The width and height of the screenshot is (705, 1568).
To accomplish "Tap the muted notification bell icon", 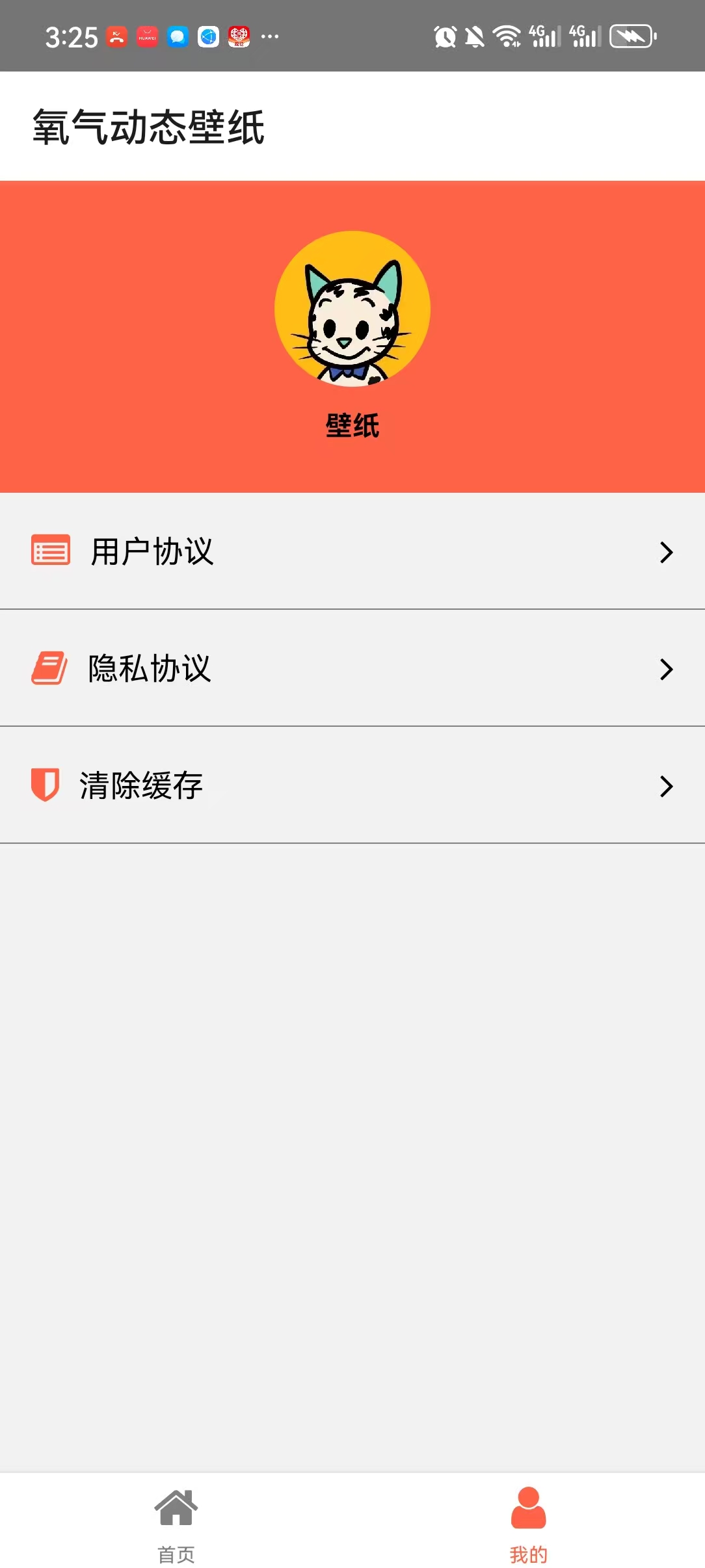I will click(x=474, y=37).
